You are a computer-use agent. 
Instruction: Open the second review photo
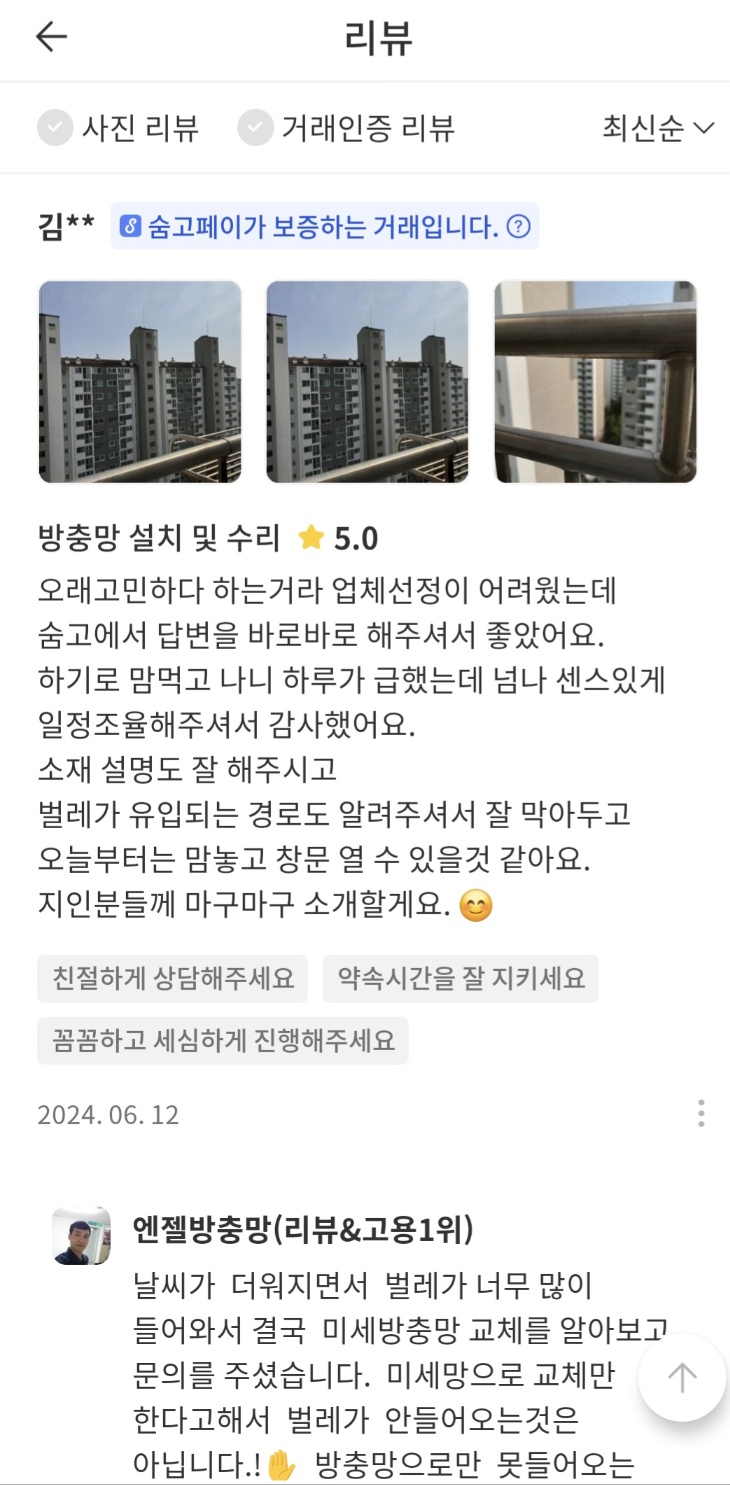367,382
